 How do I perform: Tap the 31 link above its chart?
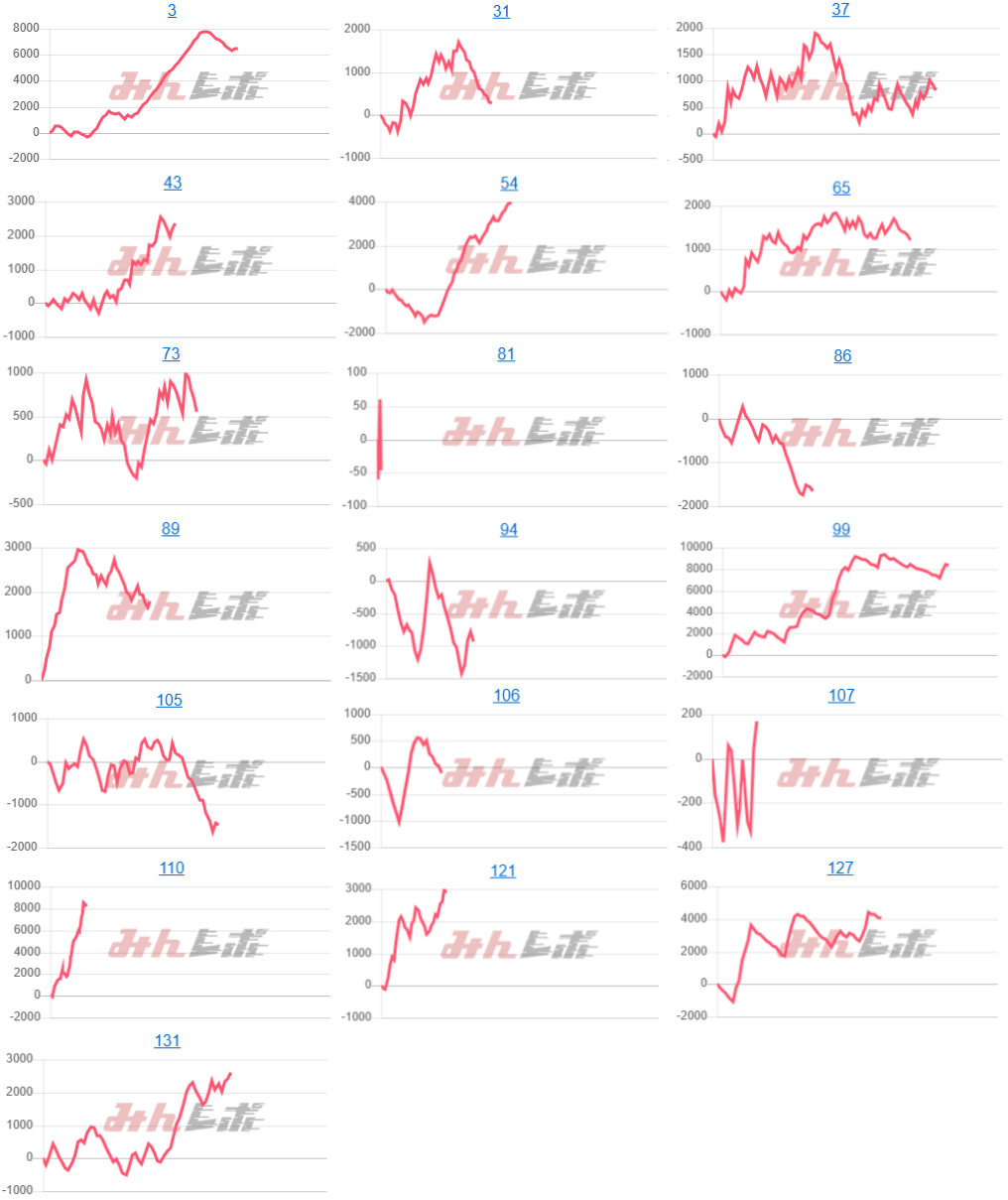coord(501,12)
